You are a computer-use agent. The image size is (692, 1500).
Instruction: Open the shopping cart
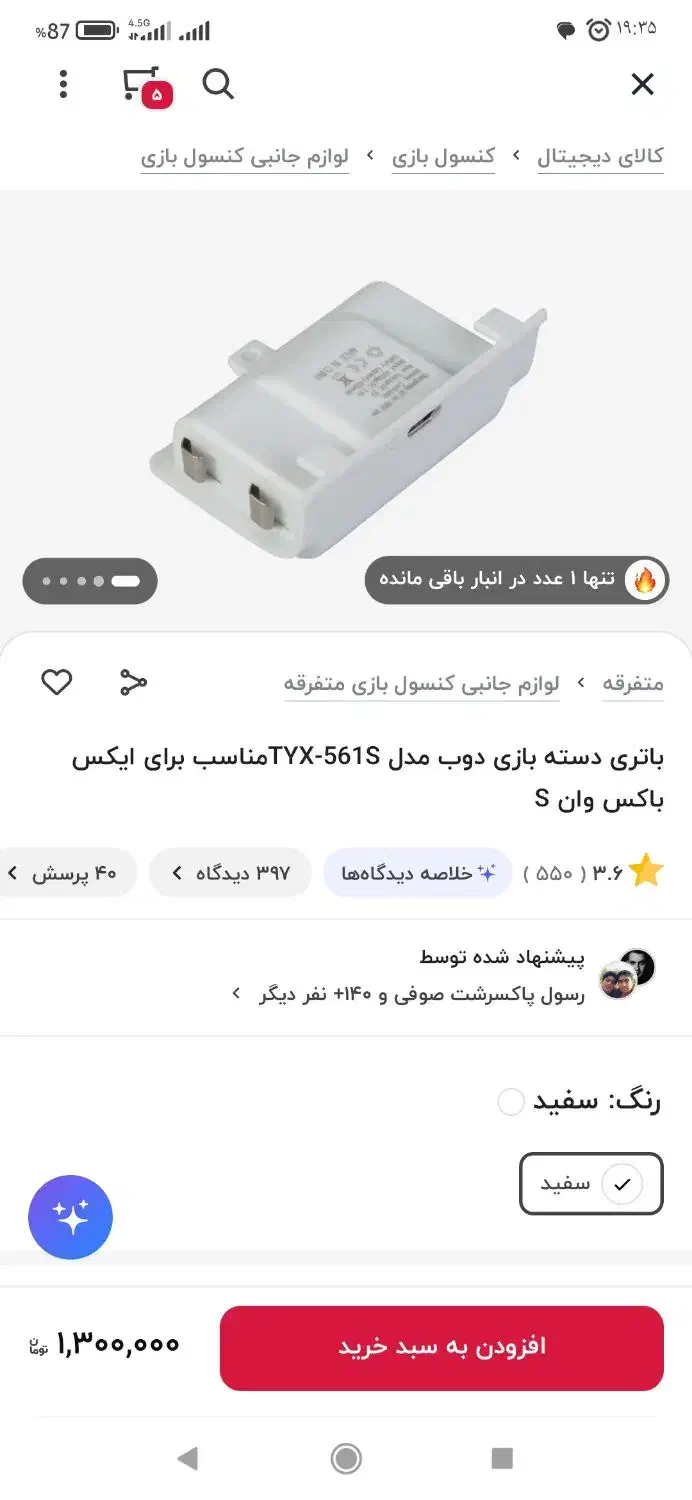[143, 86]
